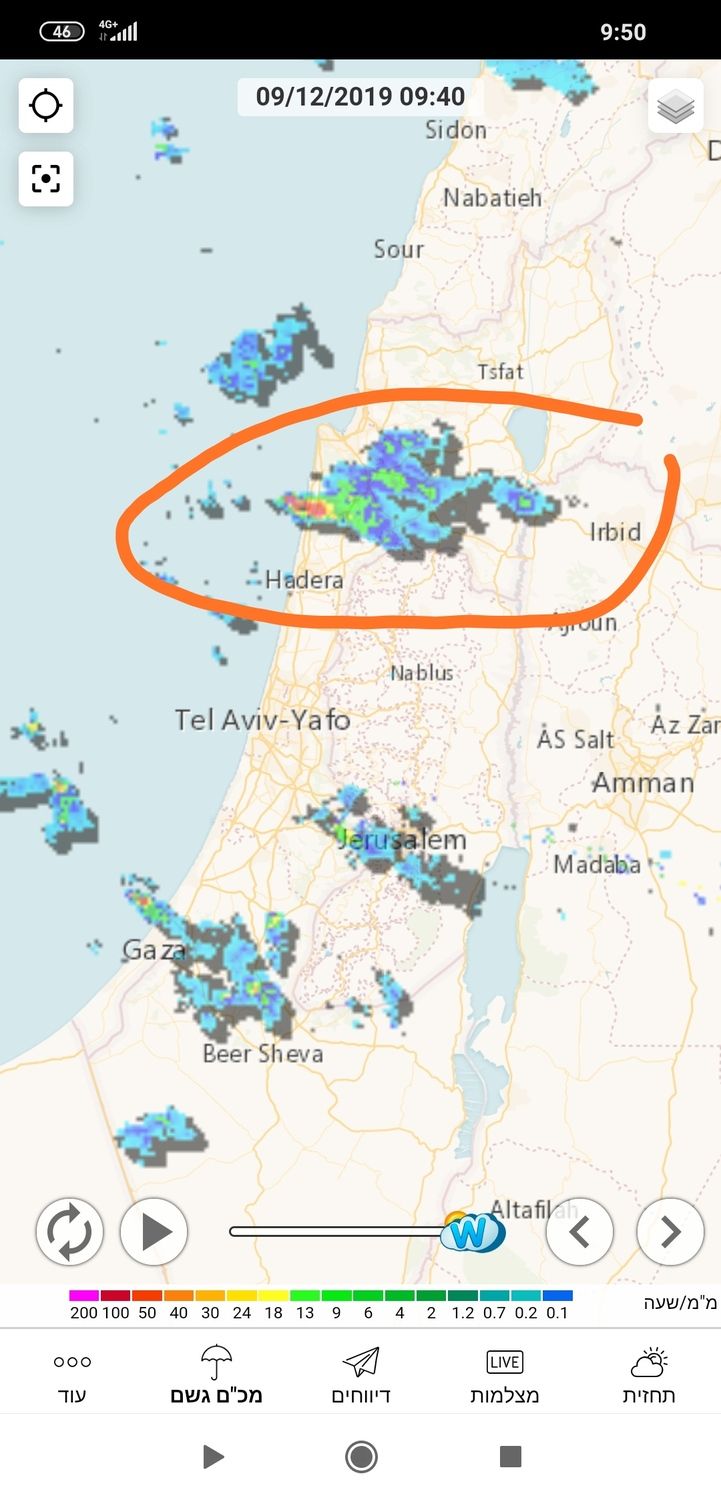Select the מכ"ם גשם rain radar tab
The width and height of the screenshot is (721, 1500).
216,1375
